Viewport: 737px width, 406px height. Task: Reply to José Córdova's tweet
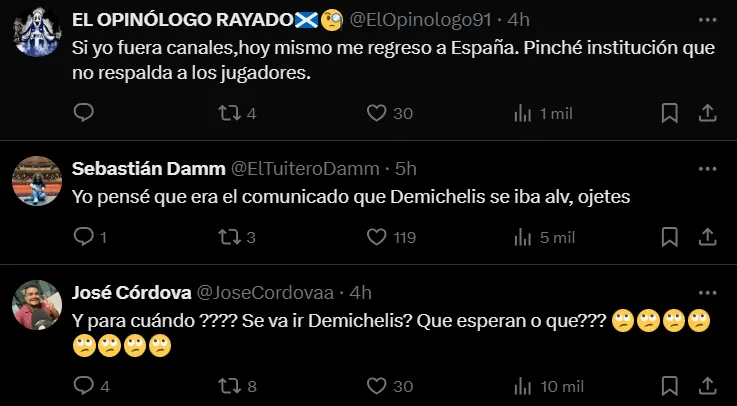click(84, 385)
